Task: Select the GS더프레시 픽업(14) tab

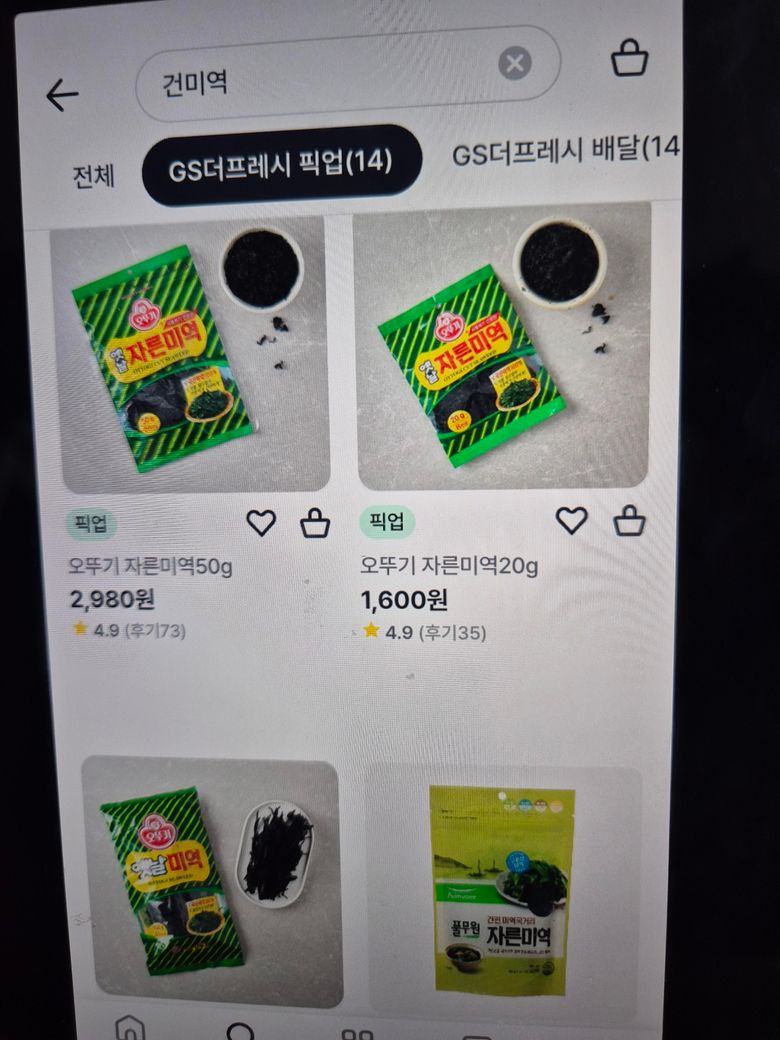Action: [x=280, y=164]
